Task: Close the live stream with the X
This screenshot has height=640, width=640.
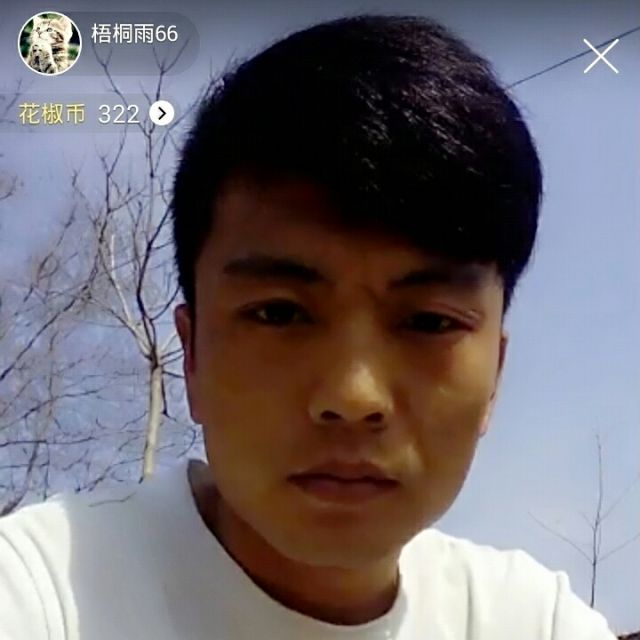Action: [601, 56]
